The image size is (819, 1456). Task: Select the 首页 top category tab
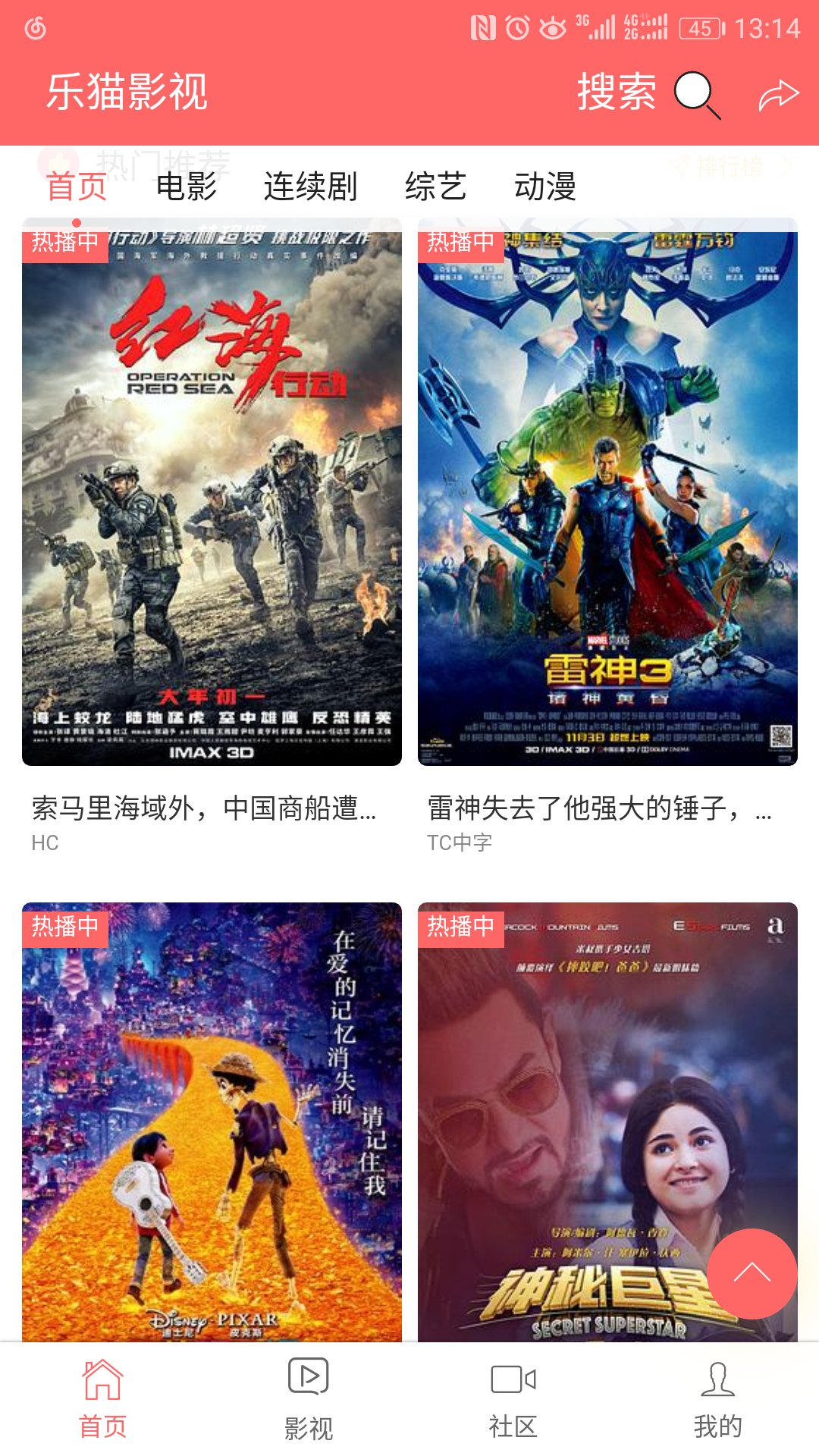tap(77, 187)
